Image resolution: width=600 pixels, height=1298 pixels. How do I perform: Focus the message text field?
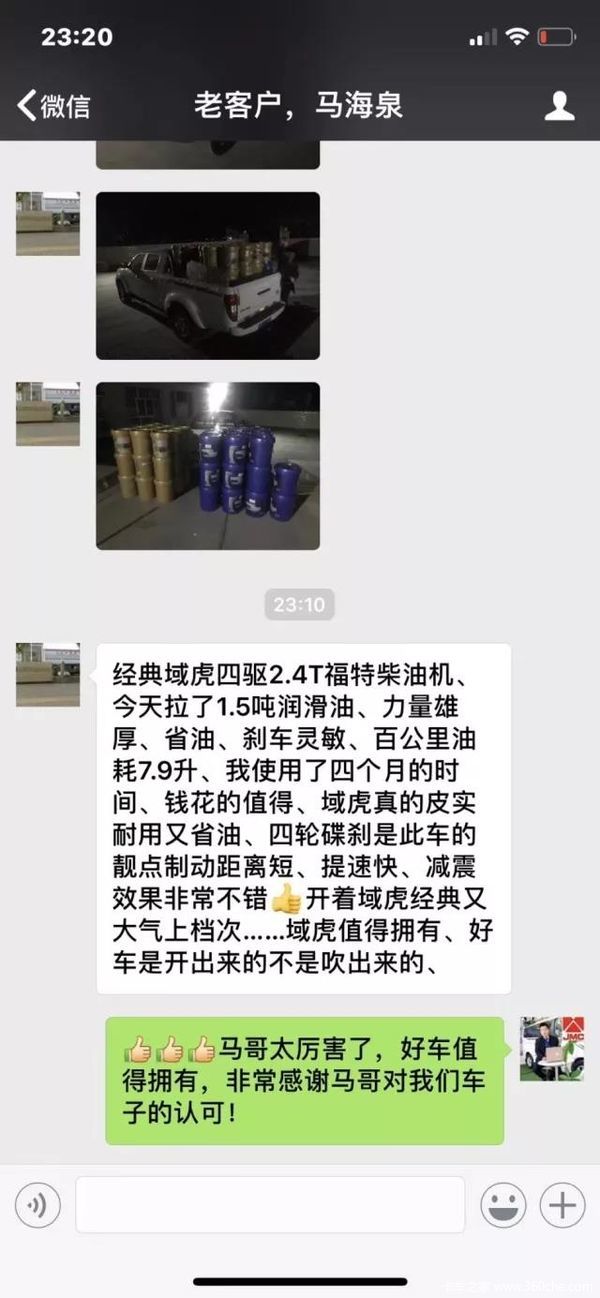(270, 1205)
